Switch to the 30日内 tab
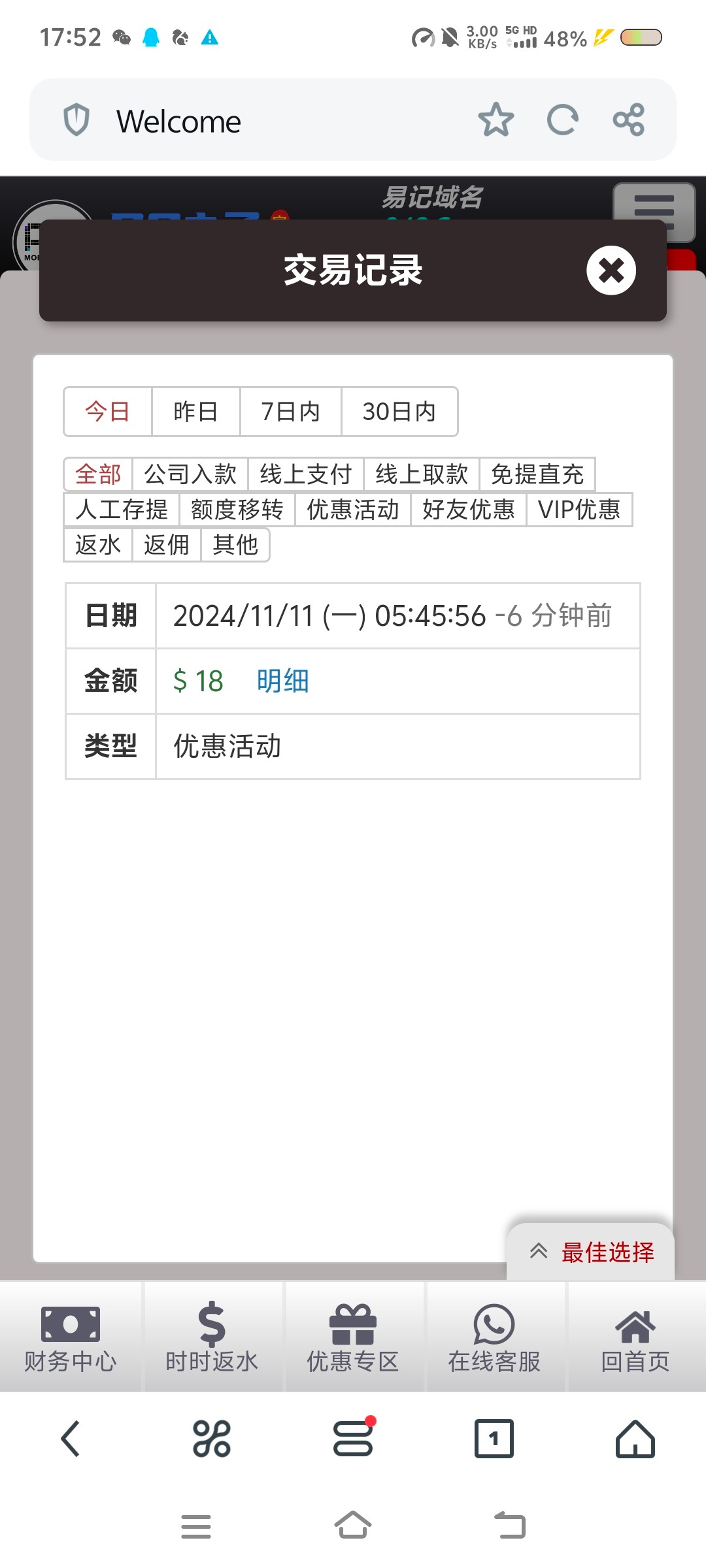The image size is (706, 1568). pyautogui.click(x=399, y=412)
